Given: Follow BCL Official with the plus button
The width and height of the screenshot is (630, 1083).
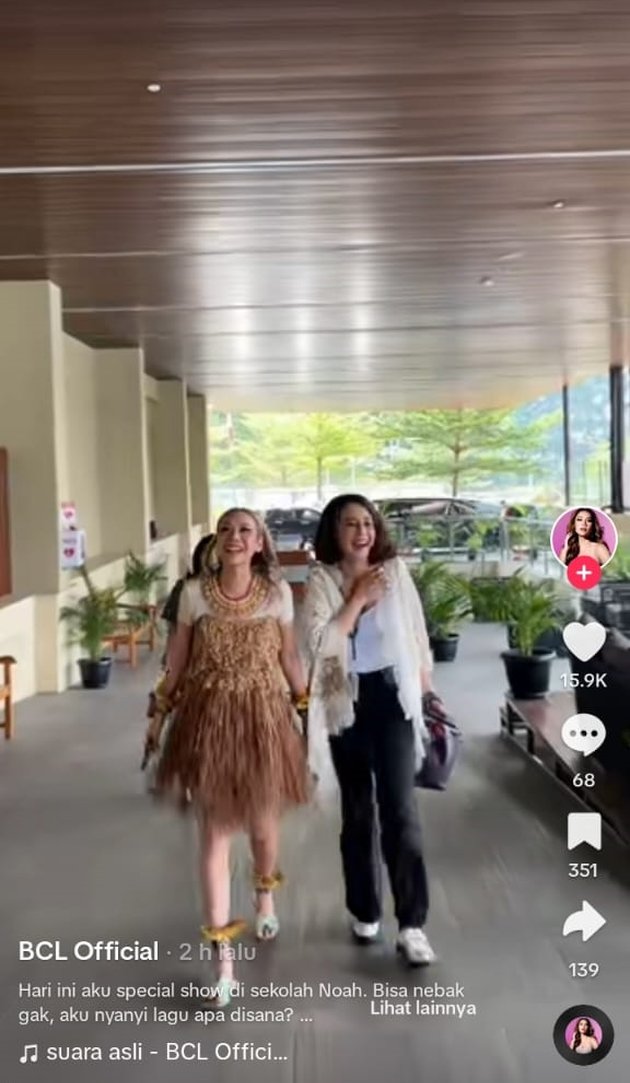Looking at the screenshot, I should point(584,573).
